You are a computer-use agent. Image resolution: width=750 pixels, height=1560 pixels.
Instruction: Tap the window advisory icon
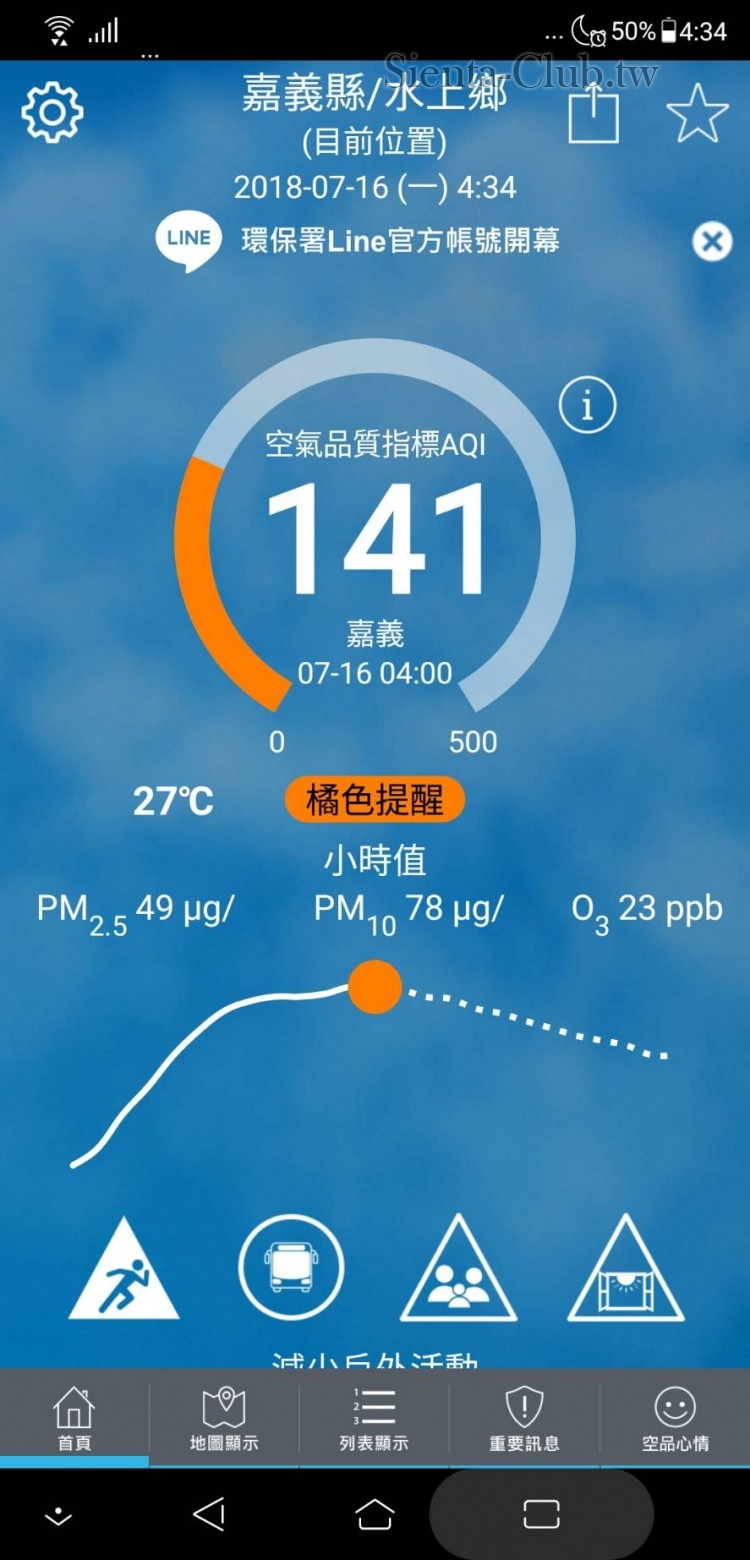pos(626,1272)
